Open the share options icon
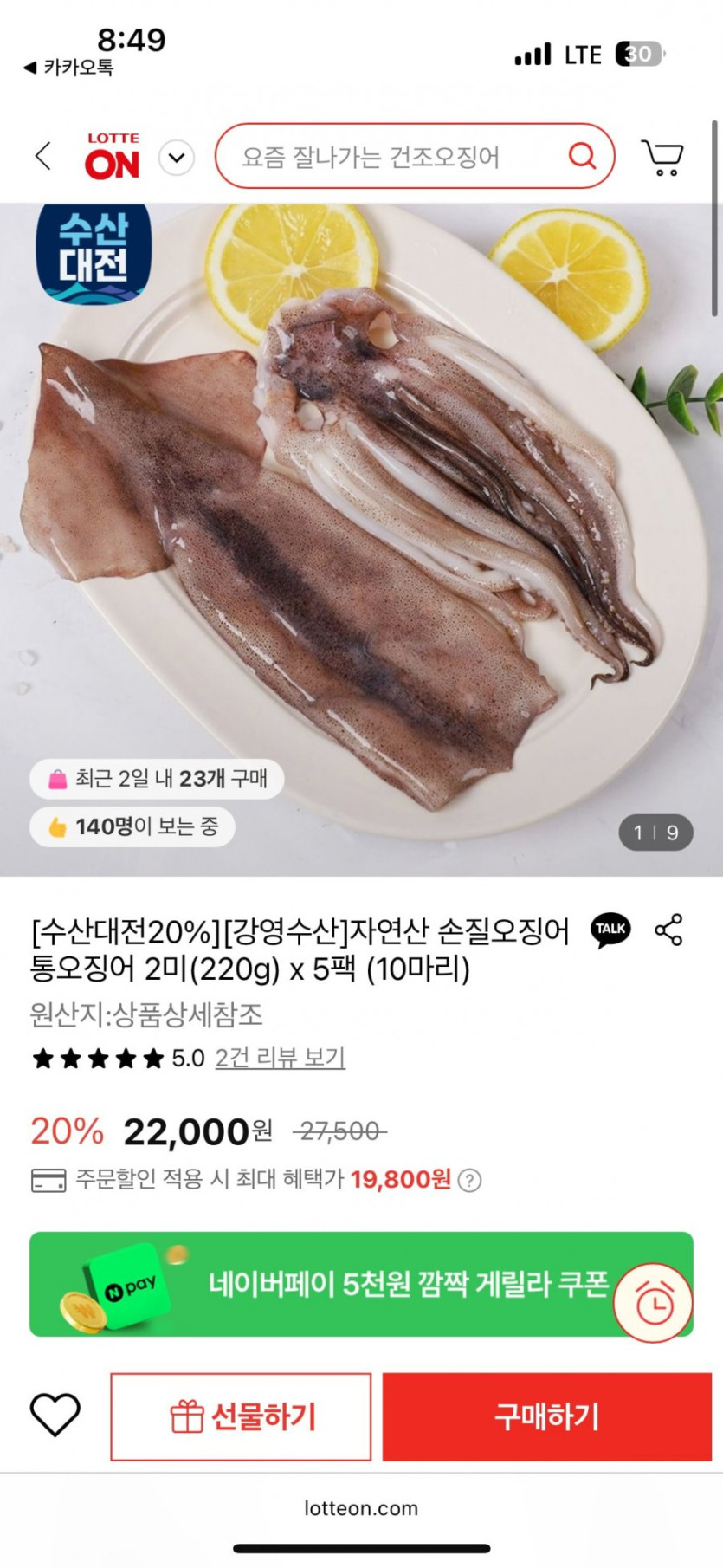723x1568 pixels. coord(667,930)
